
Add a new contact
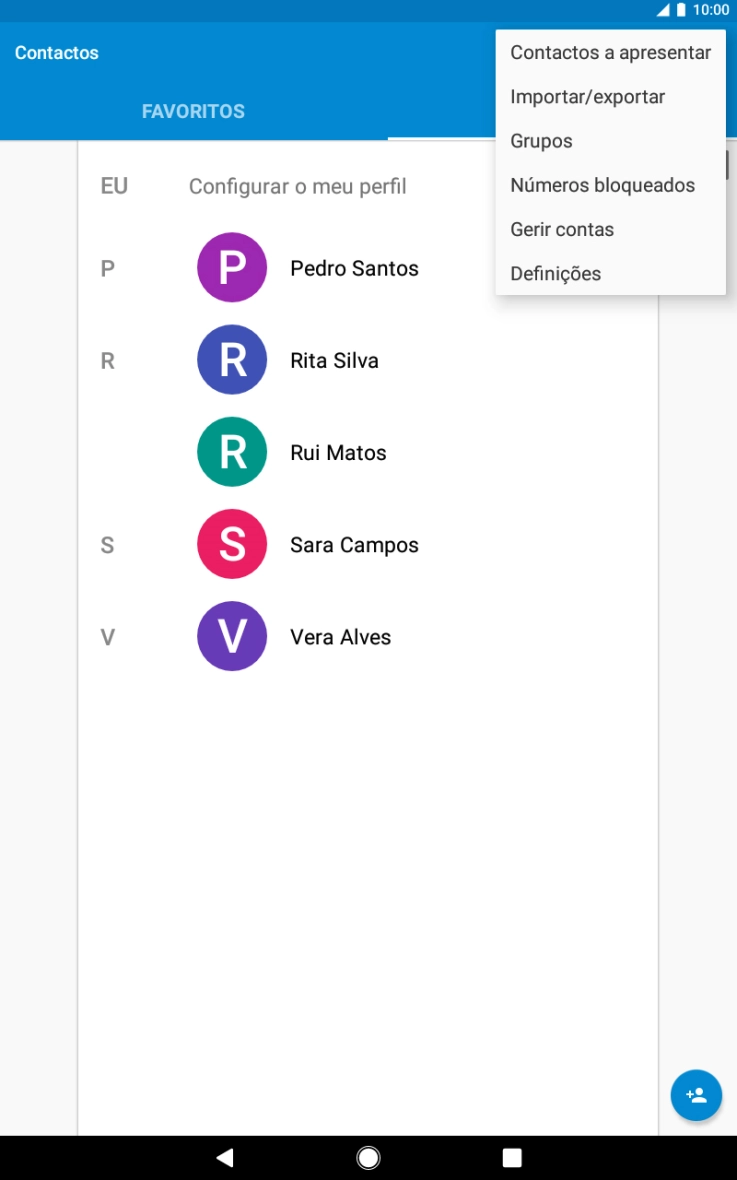tap(696, 1095)
